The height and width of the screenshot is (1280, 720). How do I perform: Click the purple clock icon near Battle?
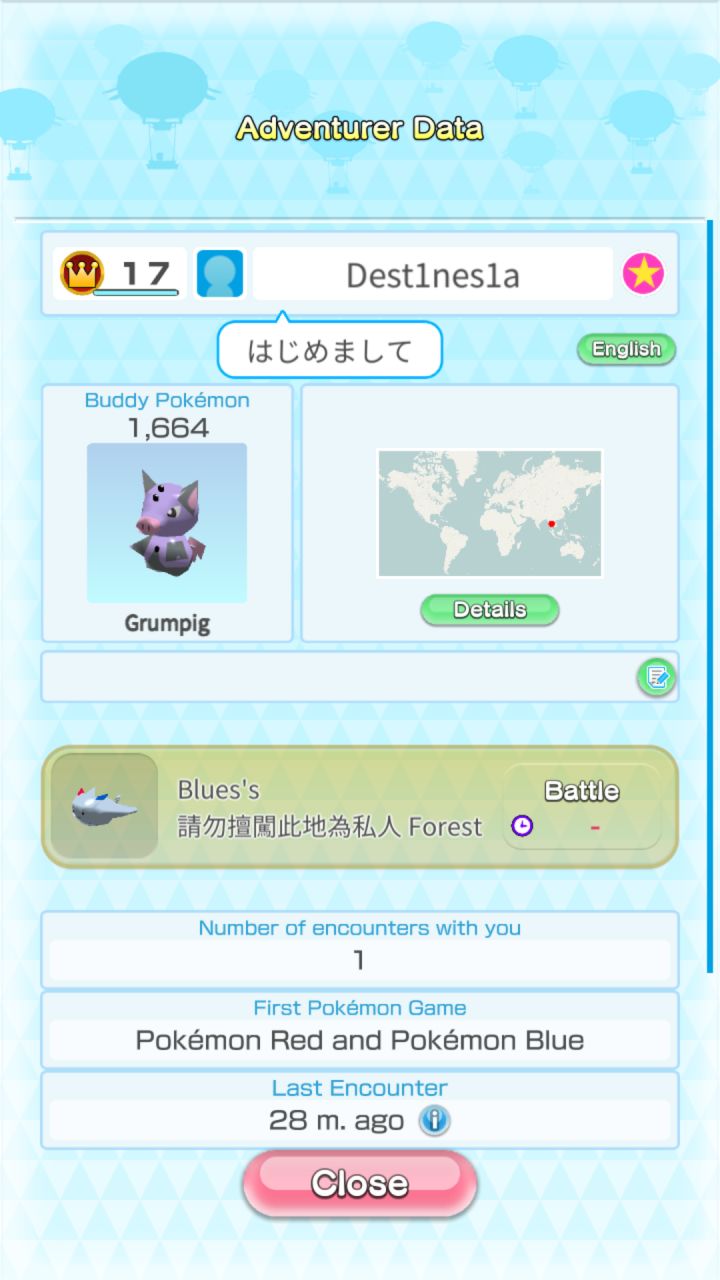(520, 826)
